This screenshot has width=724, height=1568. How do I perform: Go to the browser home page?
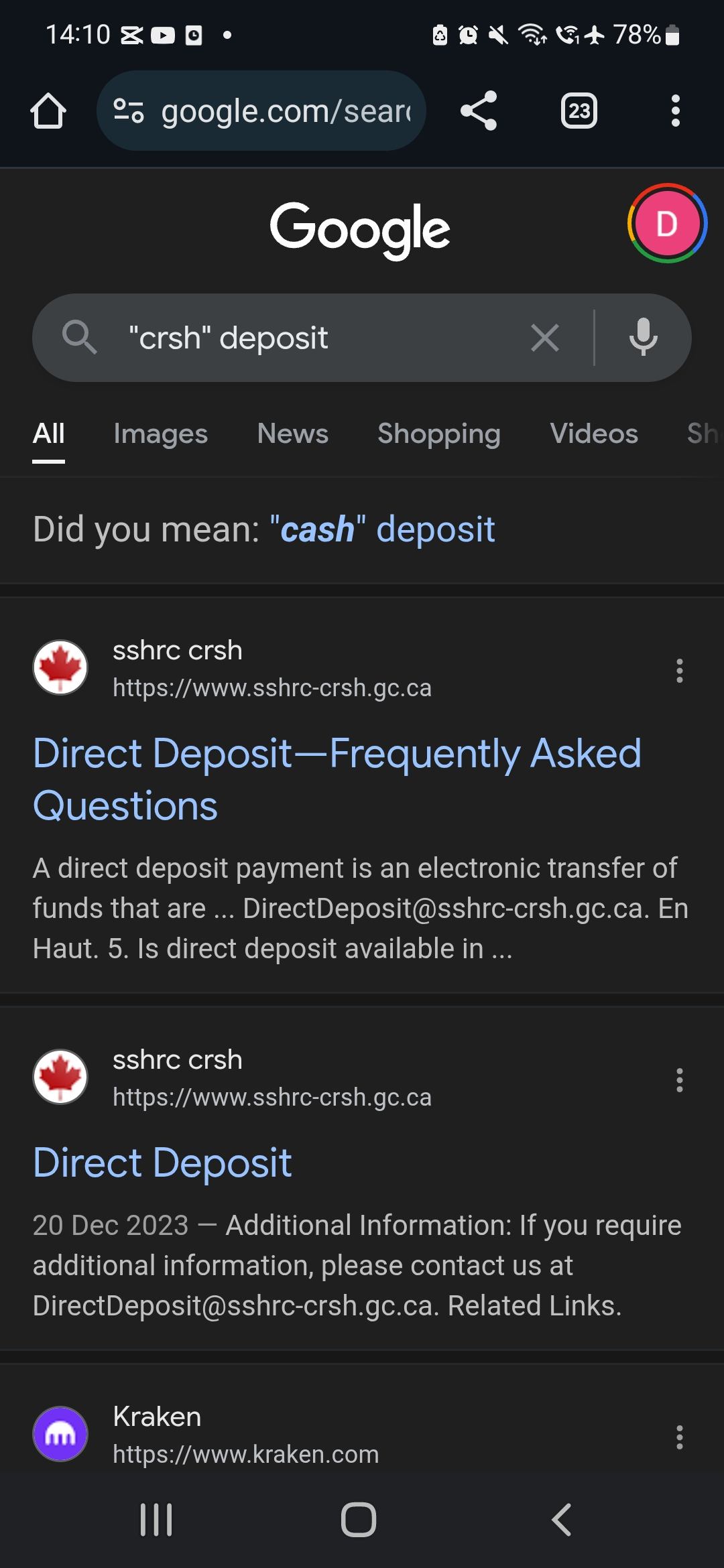(48, 111)
